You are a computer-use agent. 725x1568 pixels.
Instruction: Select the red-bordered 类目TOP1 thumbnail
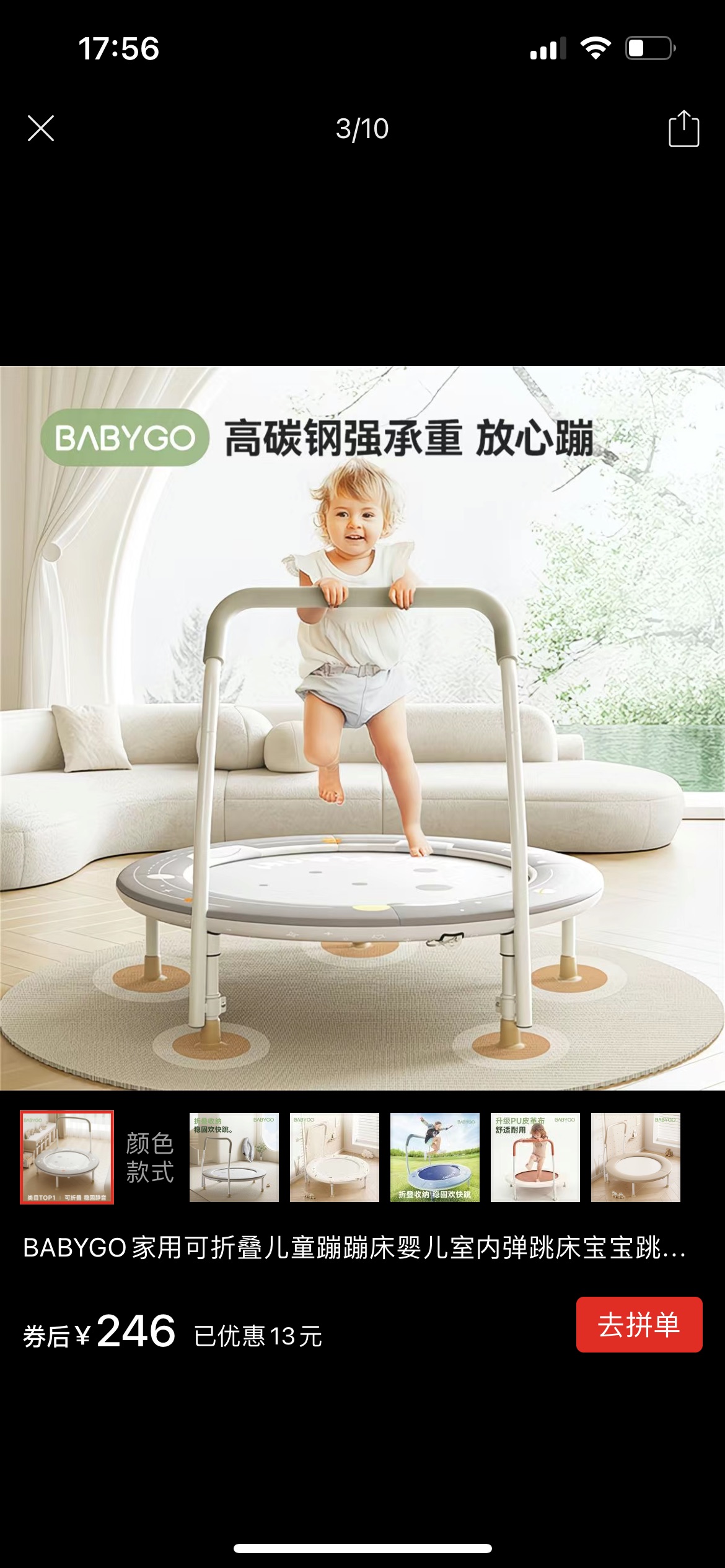[67, 1157]
